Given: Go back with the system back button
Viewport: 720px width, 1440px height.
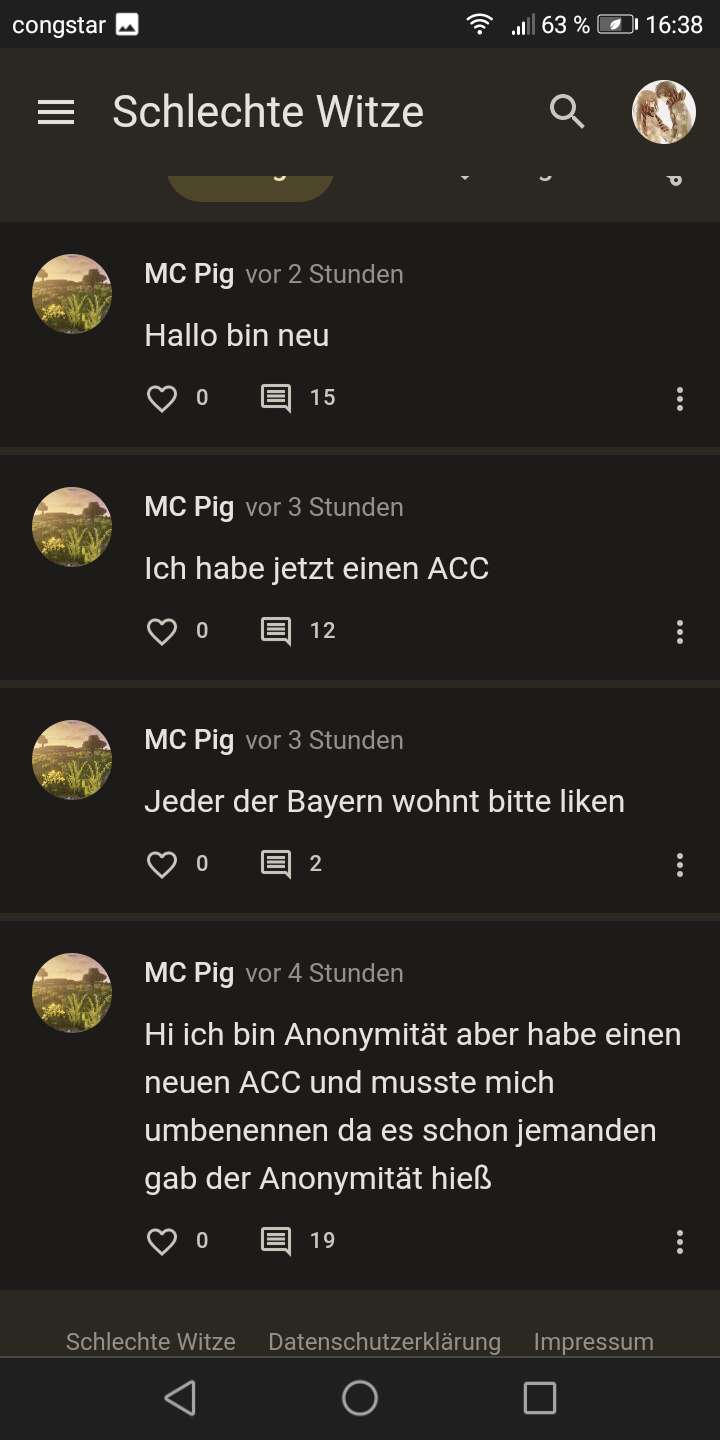Looking at the screenshot, I should coord(180,1398).
